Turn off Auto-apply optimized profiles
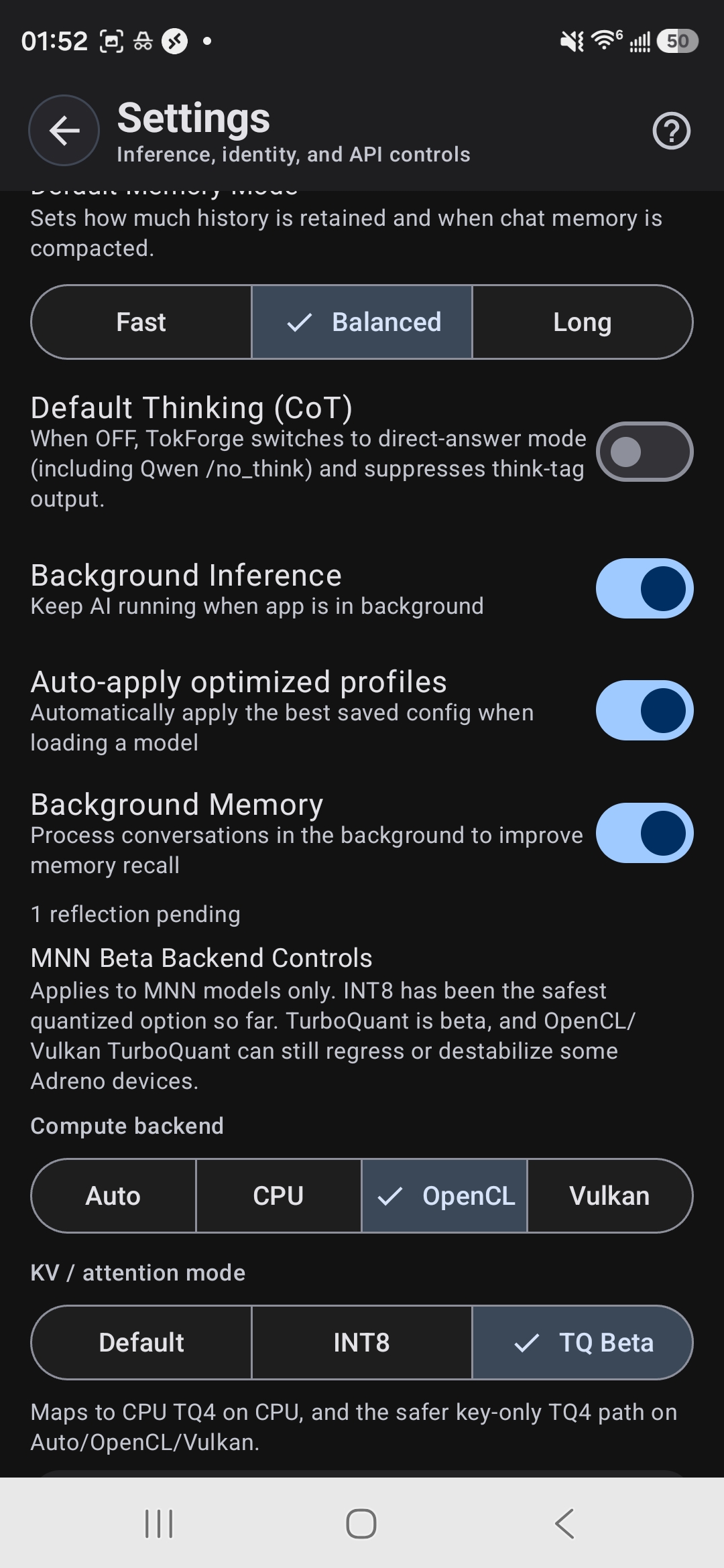Viewport: 724px width, 1568px height. (x=644, y=710)
